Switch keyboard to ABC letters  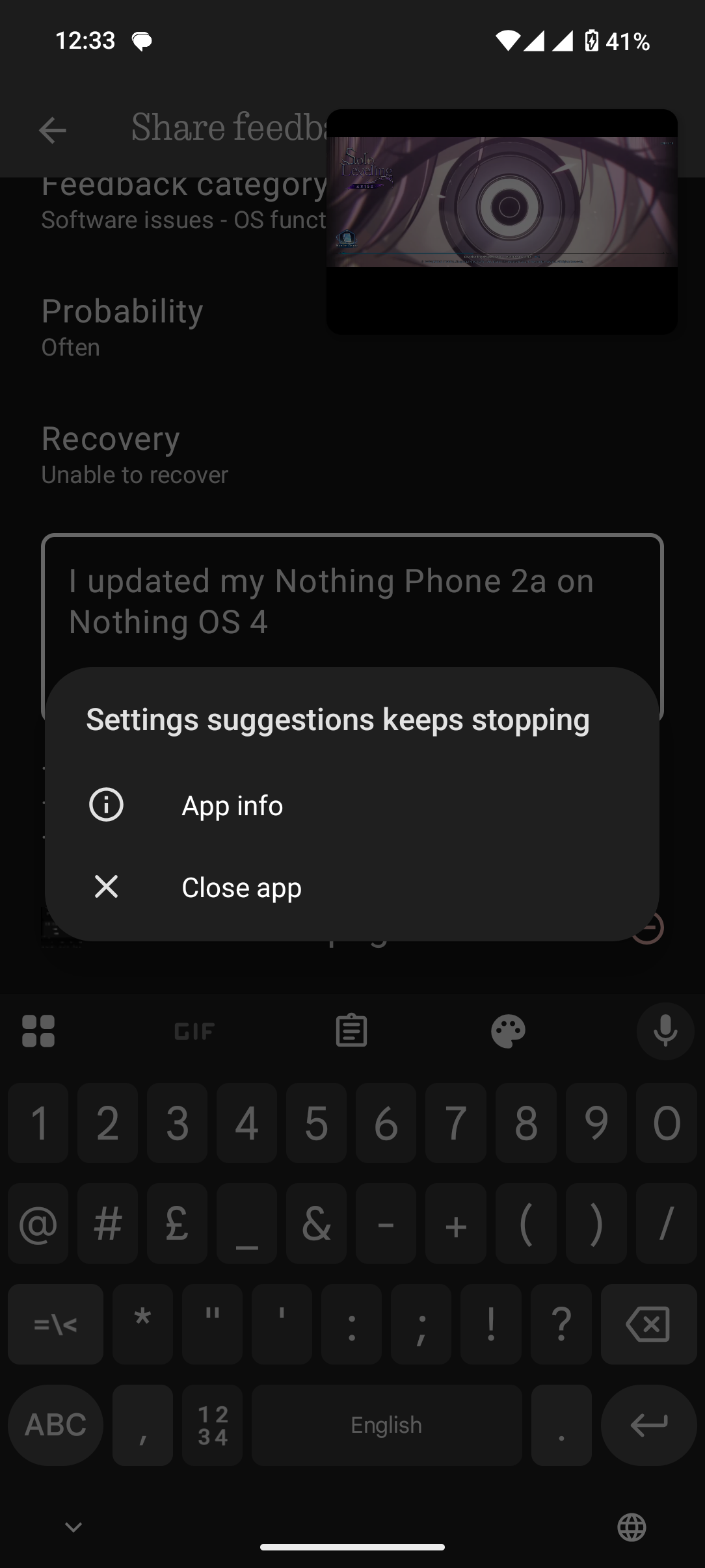[55, 1425]
